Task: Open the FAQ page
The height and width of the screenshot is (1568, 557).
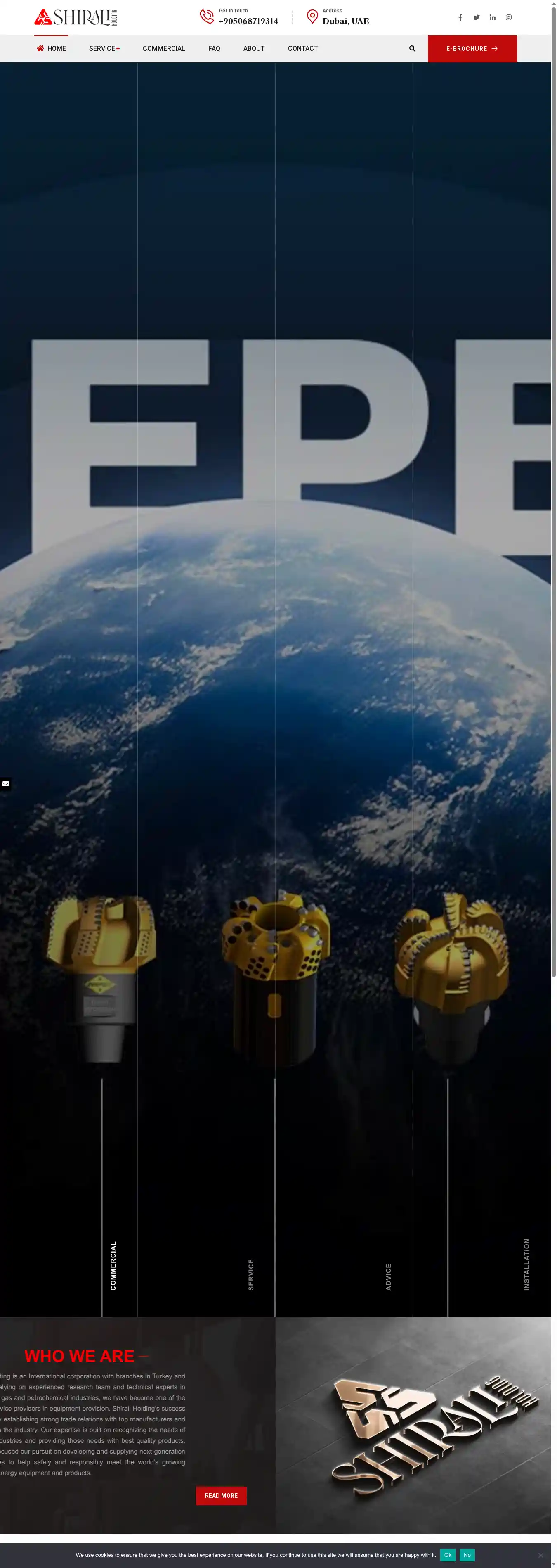Action: click(x=214, y=49)
